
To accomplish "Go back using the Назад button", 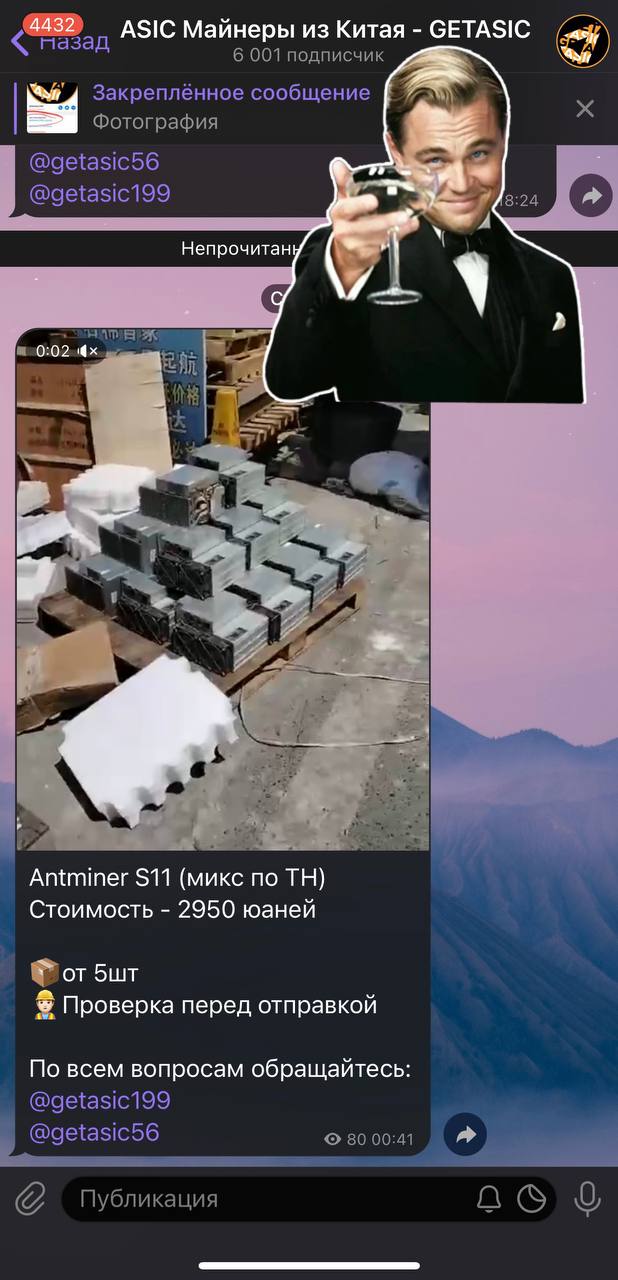I will pyautogui.click(x=60, y=41).
